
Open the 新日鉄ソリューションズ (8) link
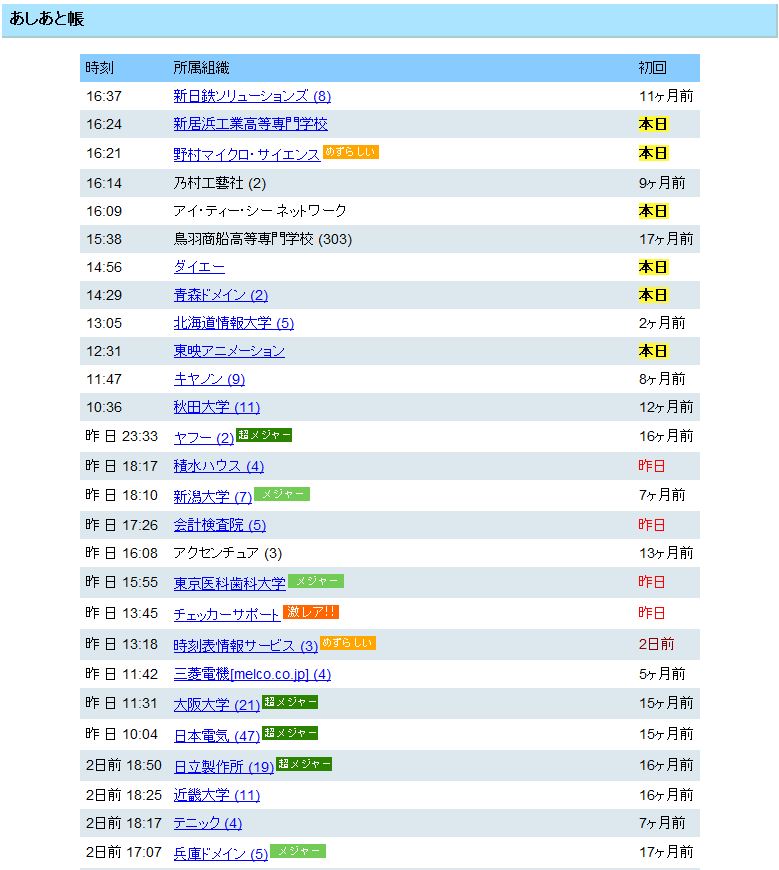[252, 96]
